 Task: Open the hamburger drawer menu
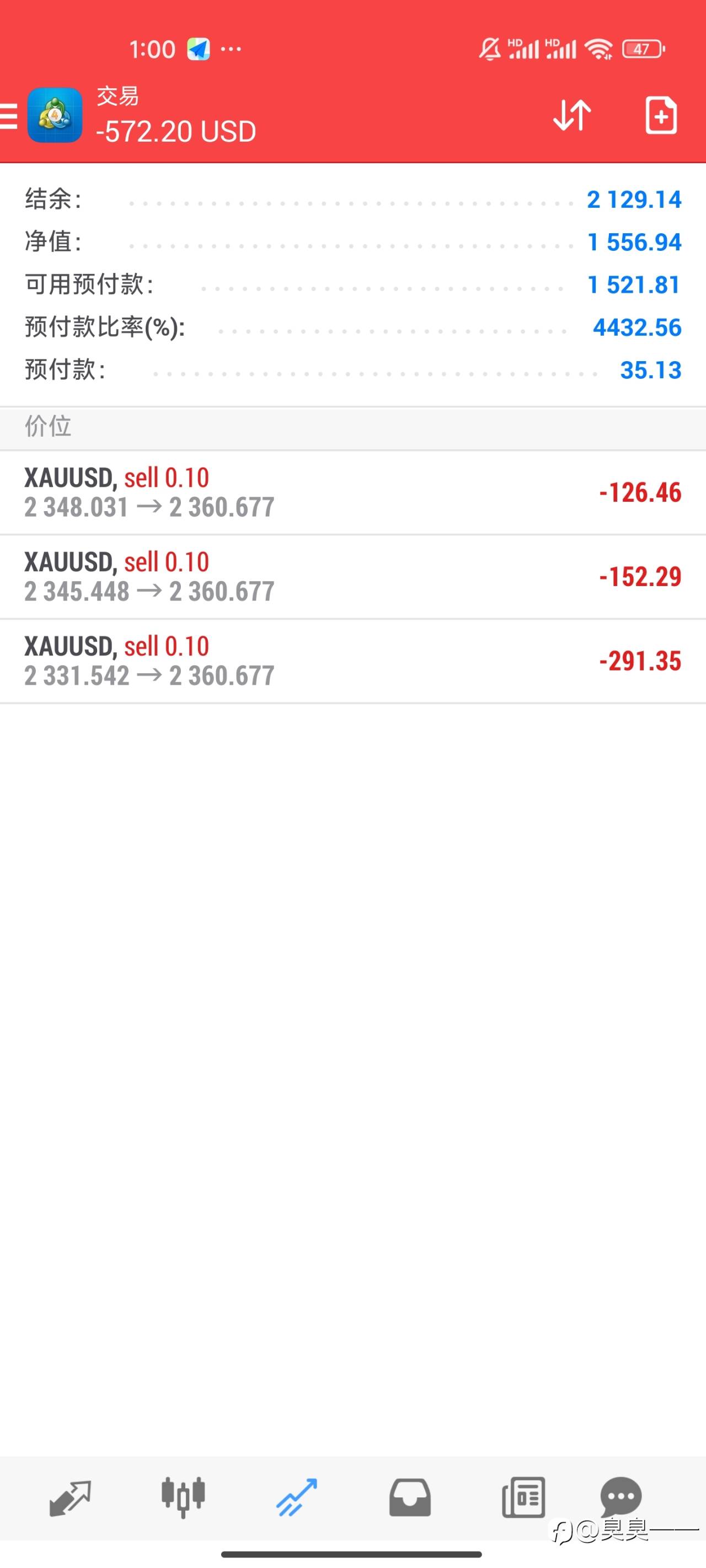[8, 116]
